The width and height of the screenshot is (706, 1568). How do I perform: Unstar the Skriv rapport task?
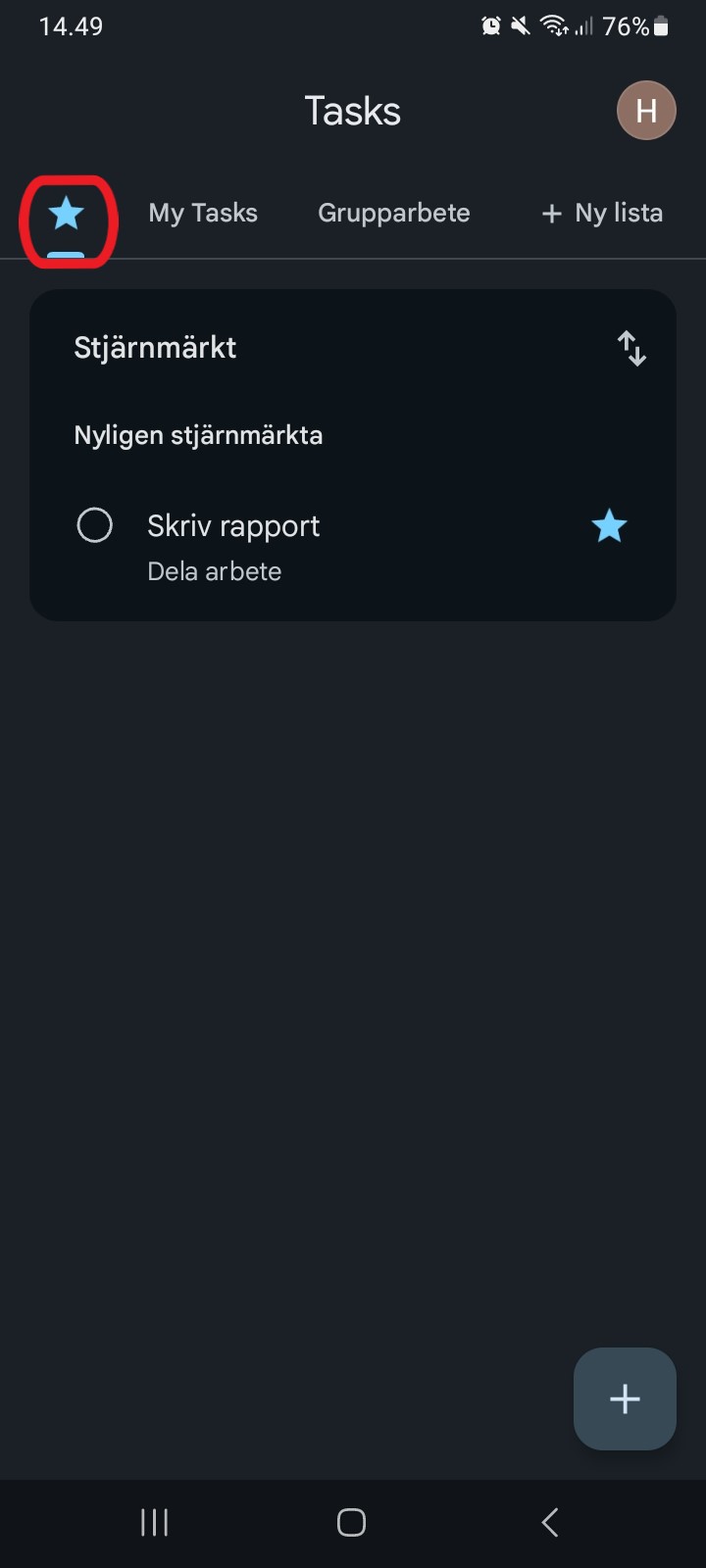pos(609,526)
